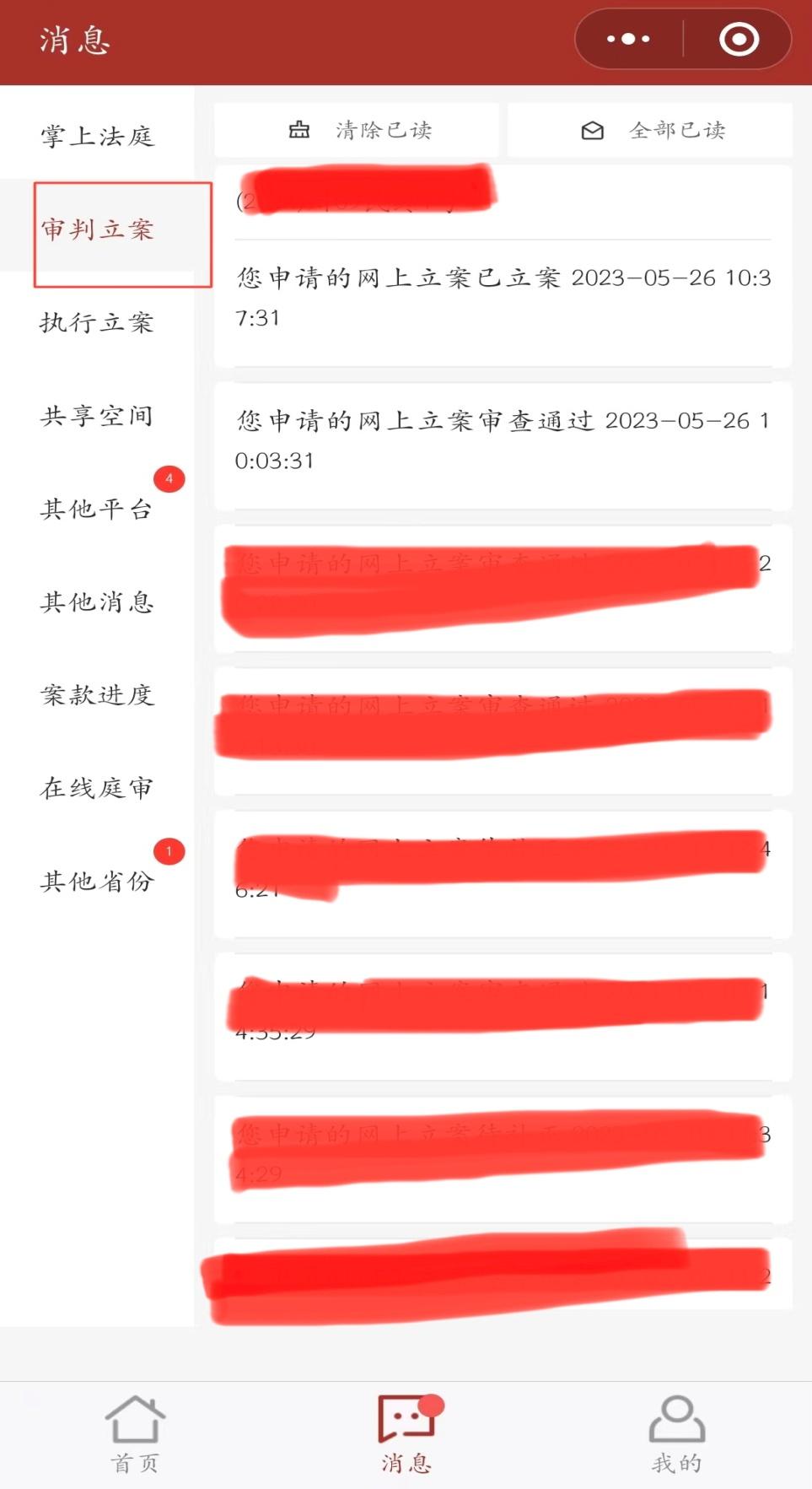Switch to 其他平台 messages

click(97, 509)
